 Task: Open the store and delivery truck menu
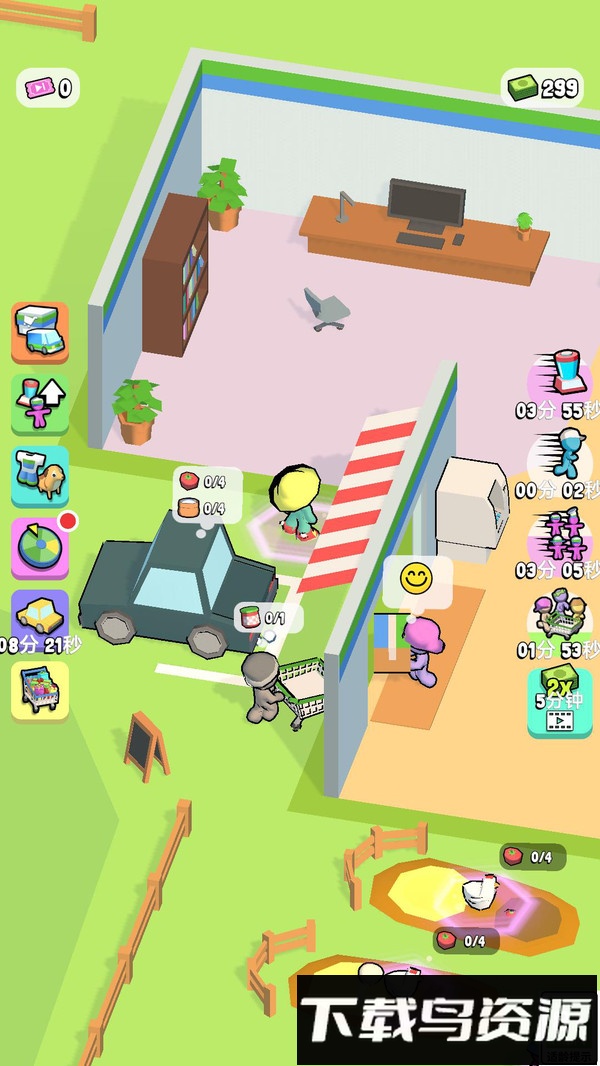40,332
